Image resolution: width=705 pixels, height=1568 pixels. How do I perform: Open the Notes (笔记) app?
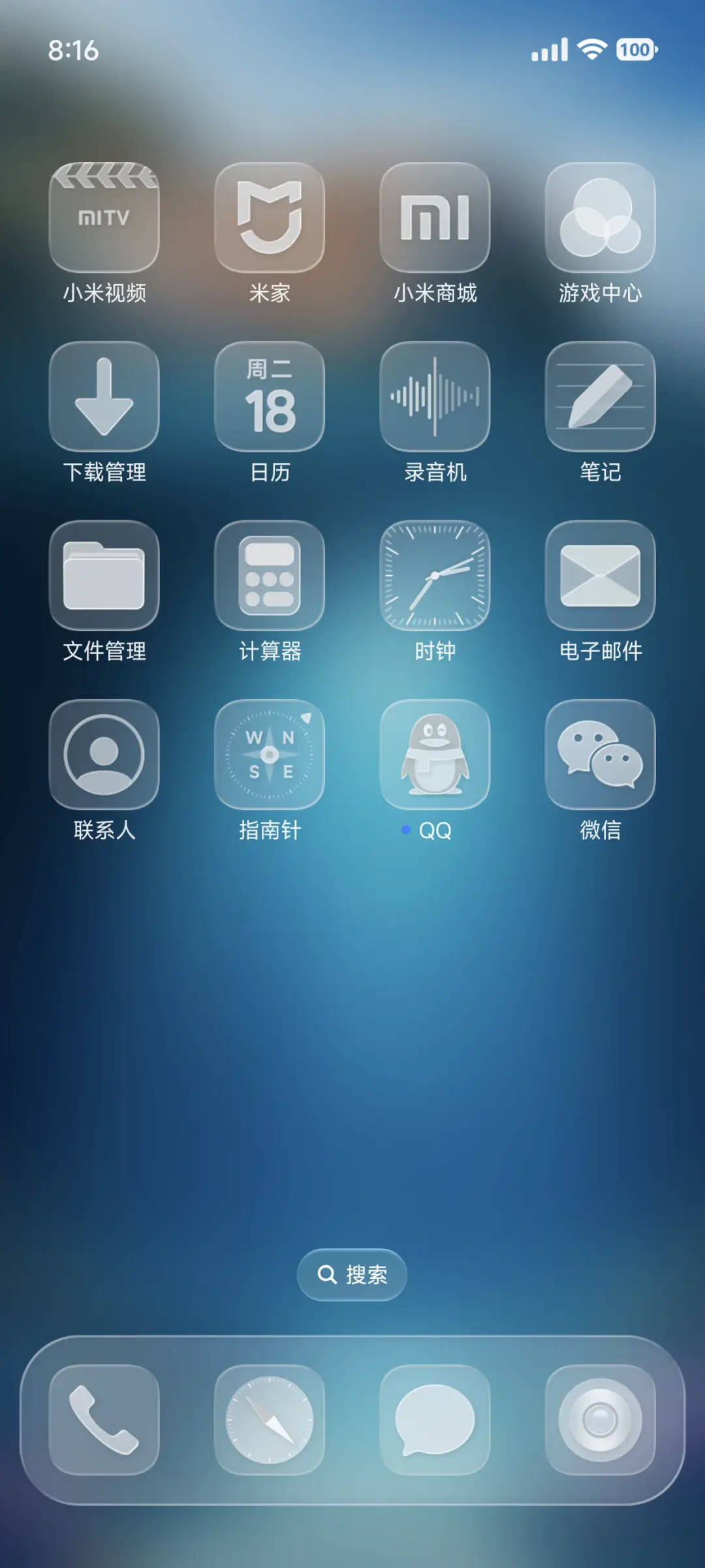tap(601, 396)
